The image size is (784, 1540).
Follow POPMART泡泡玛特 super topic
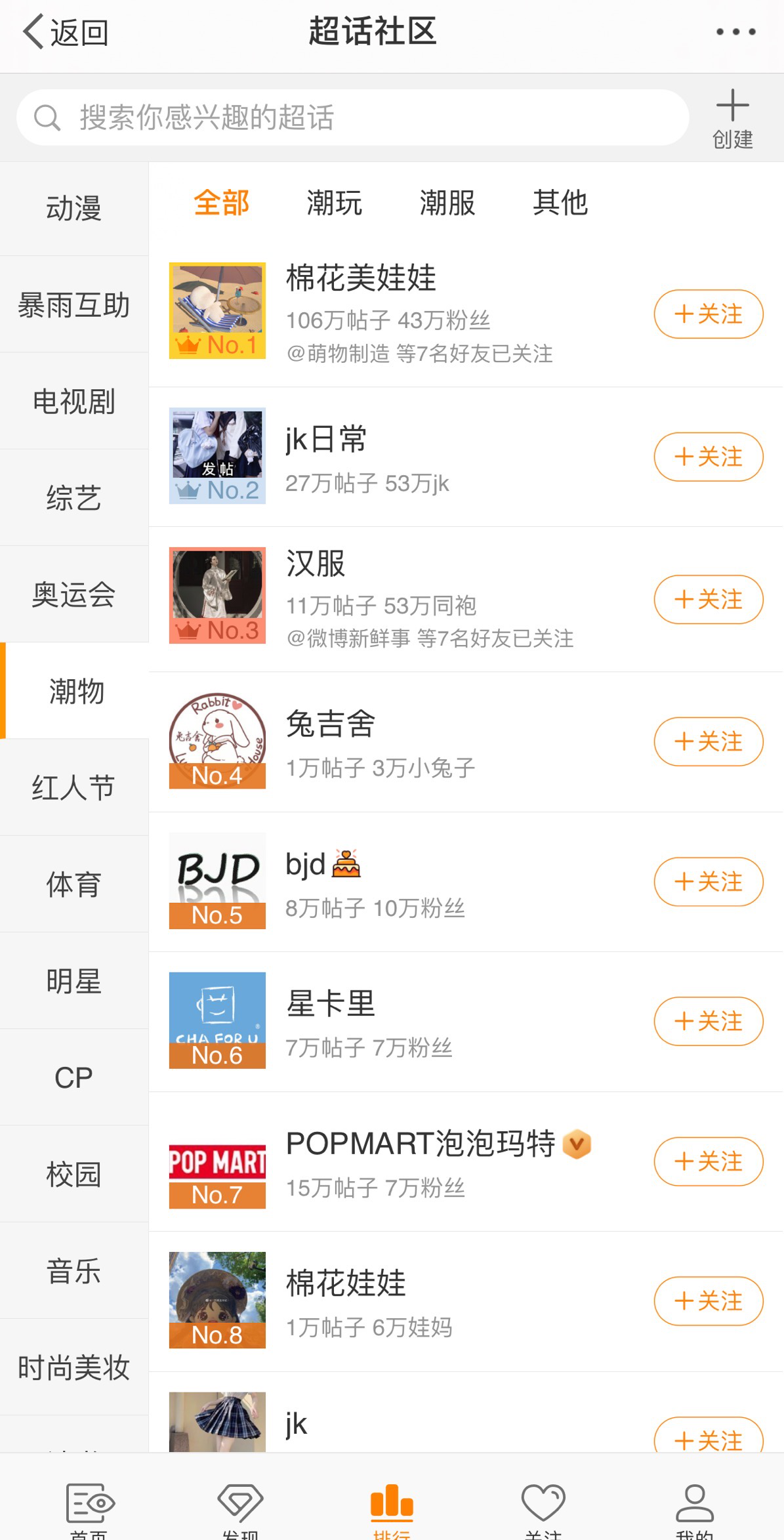click(x=708, y=1161)
